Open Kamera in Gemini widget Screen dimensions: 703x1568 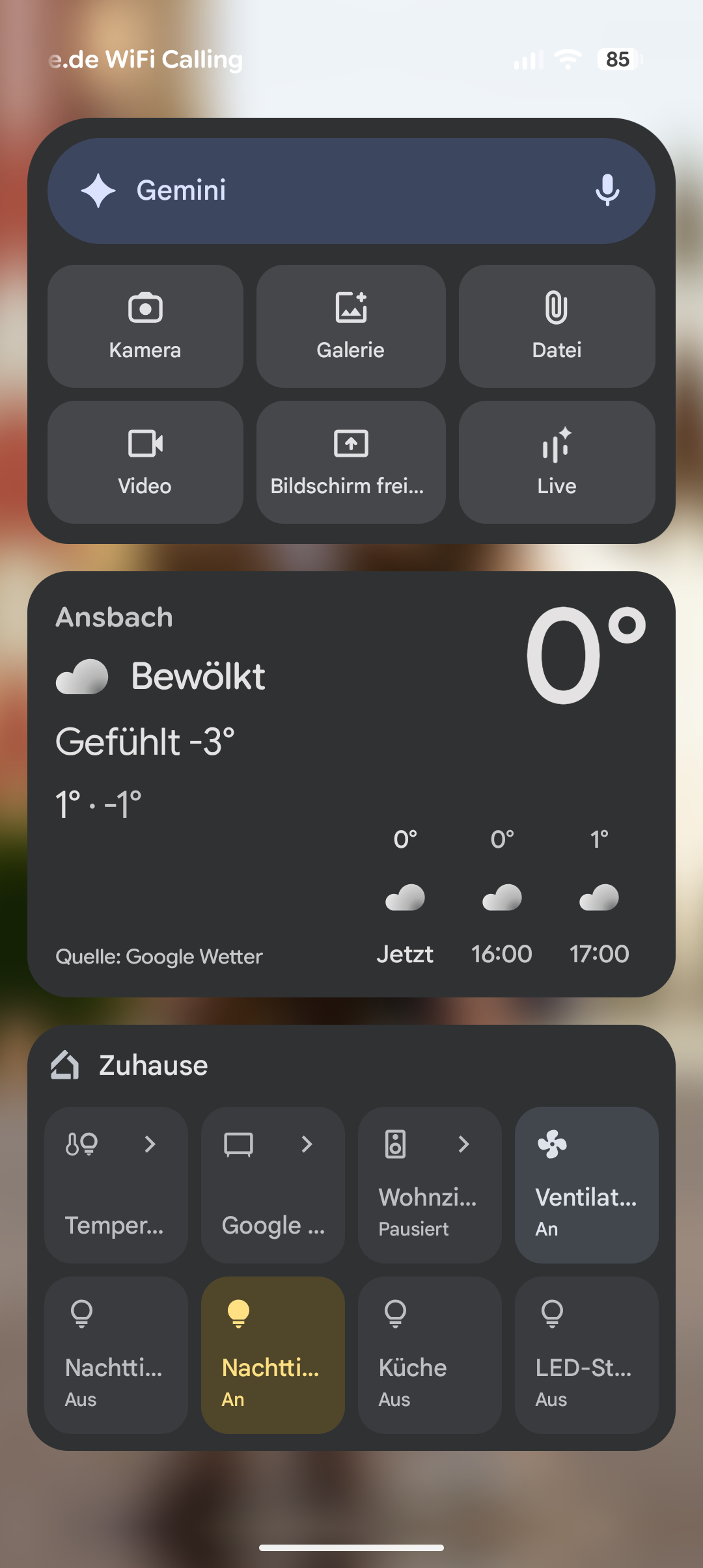tap(145, 326)
